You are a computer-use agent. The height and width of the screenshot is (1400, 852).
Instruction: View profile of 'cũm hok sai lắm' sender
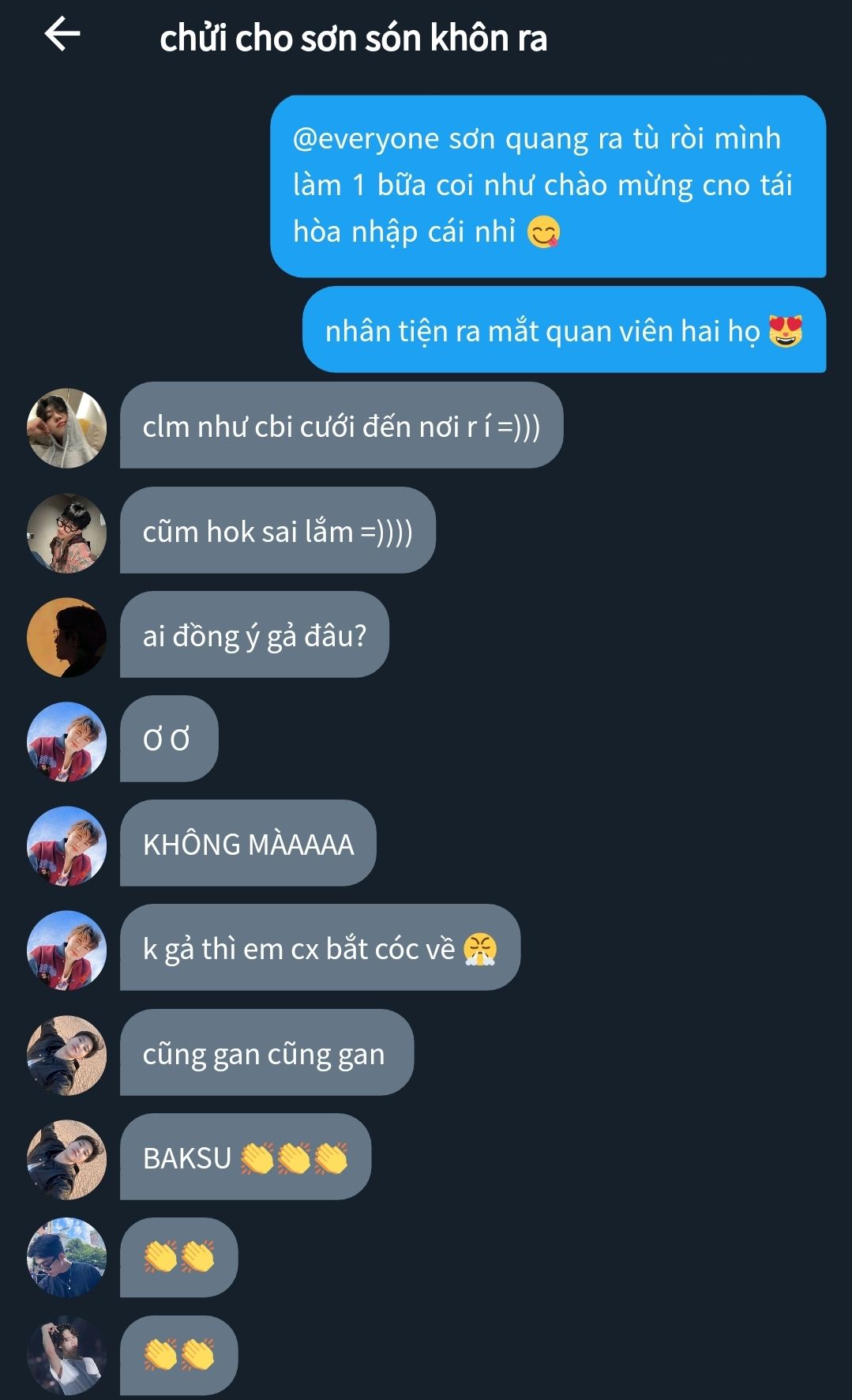pyautogui.click(x=67, y=533)
